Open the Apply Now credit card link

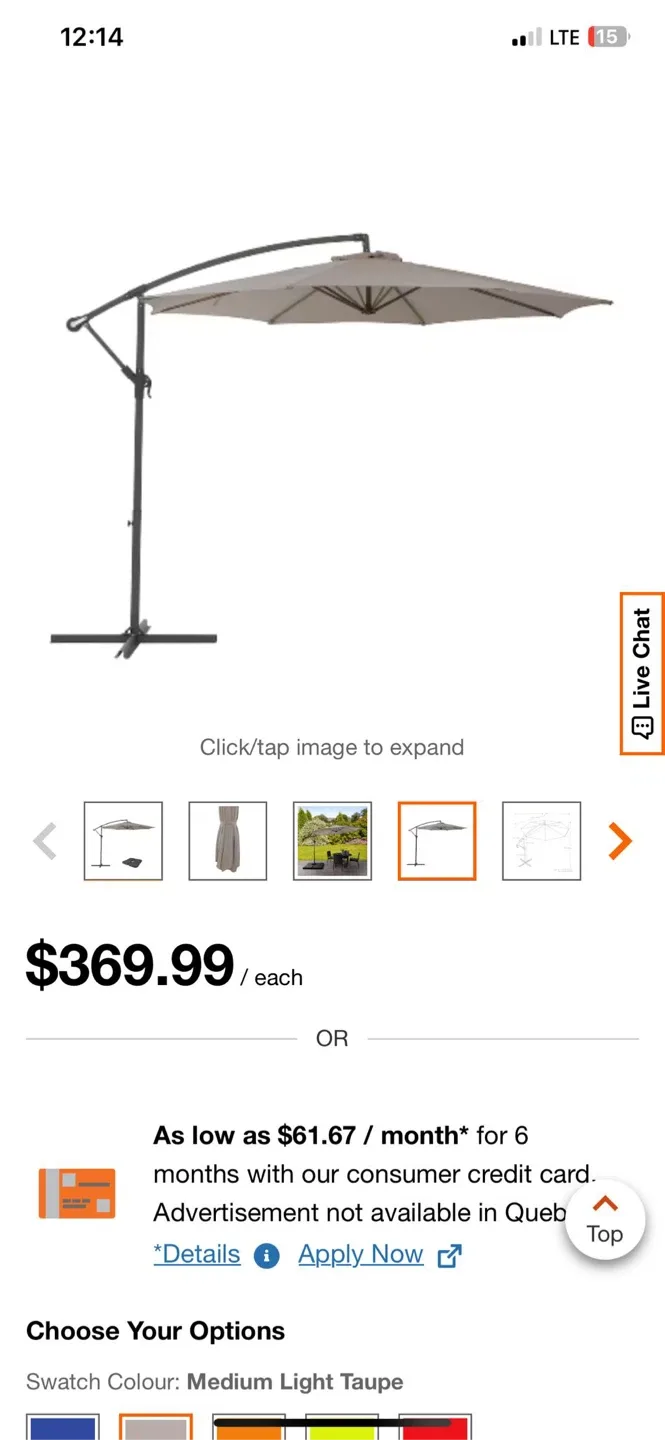tap(361, 1254)
